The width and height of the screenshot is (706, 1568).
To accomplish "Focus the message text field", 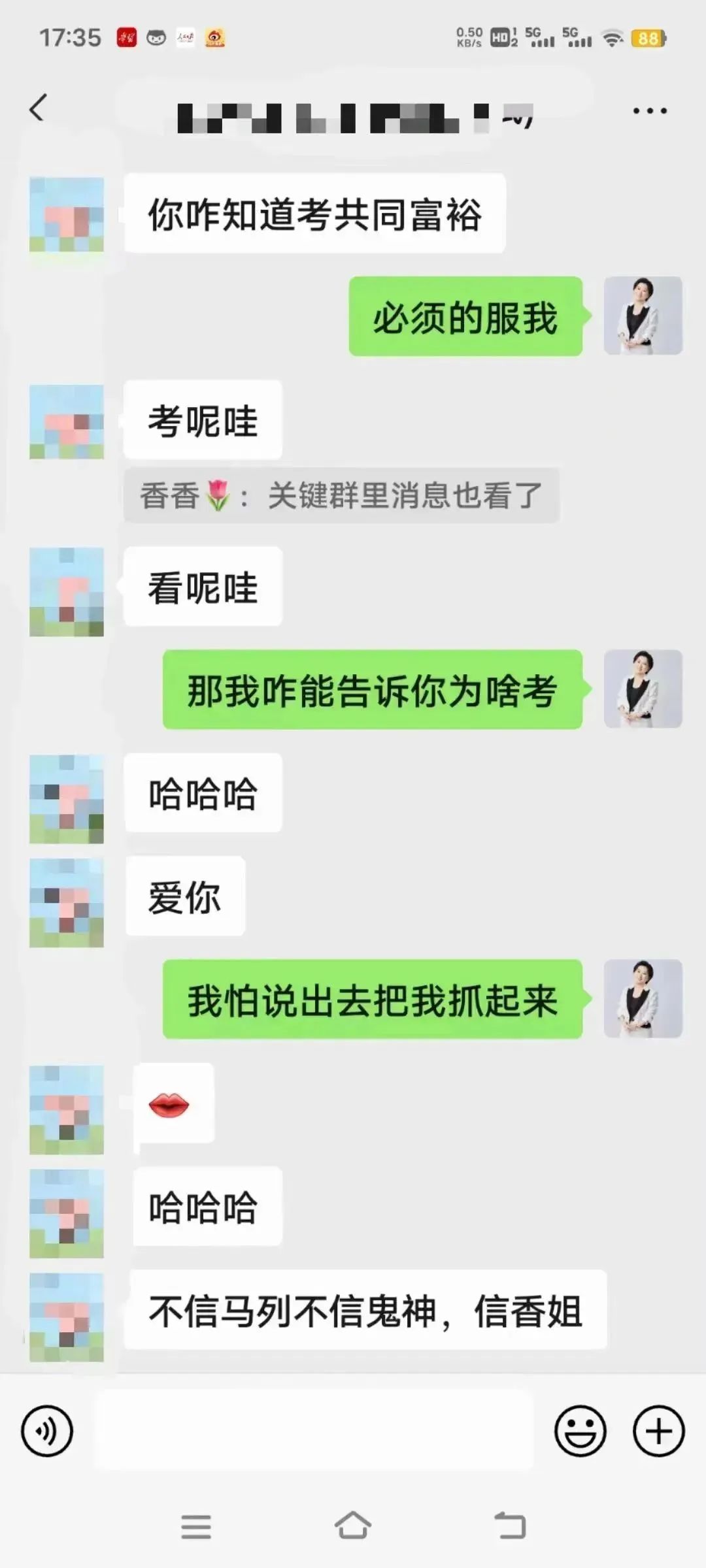I will pyautogui.click(x=314, y=1431).
